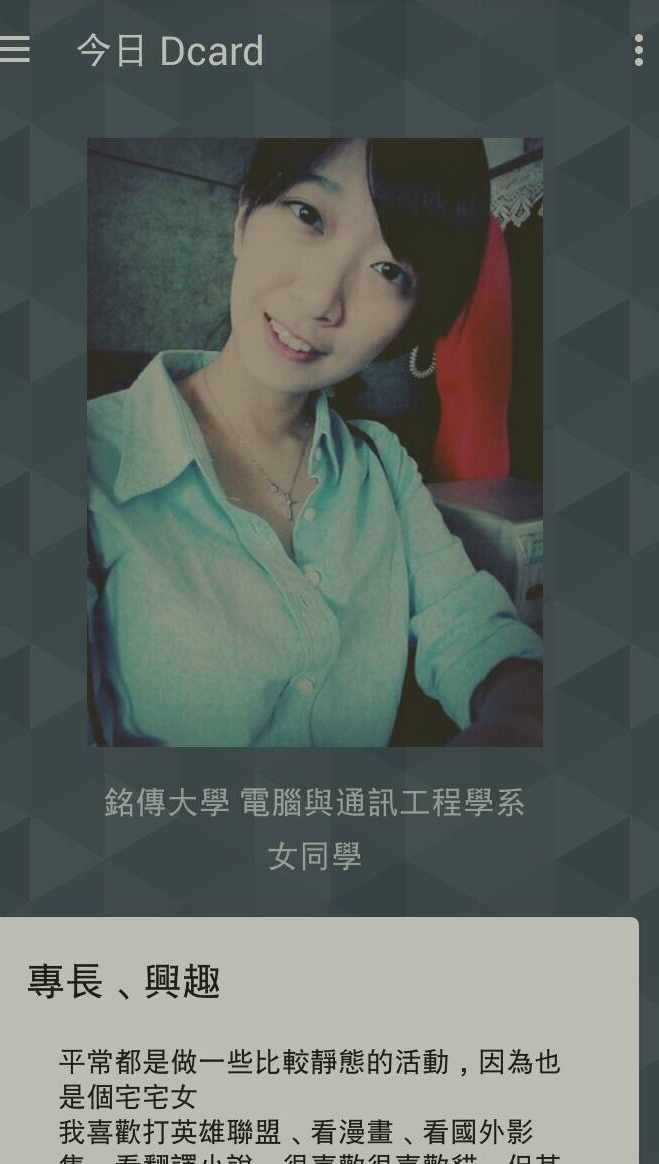Open the hamburger drawer menu
Image resolution: width=659 pixels, height=1164 pixels.
tap(15, 50)
